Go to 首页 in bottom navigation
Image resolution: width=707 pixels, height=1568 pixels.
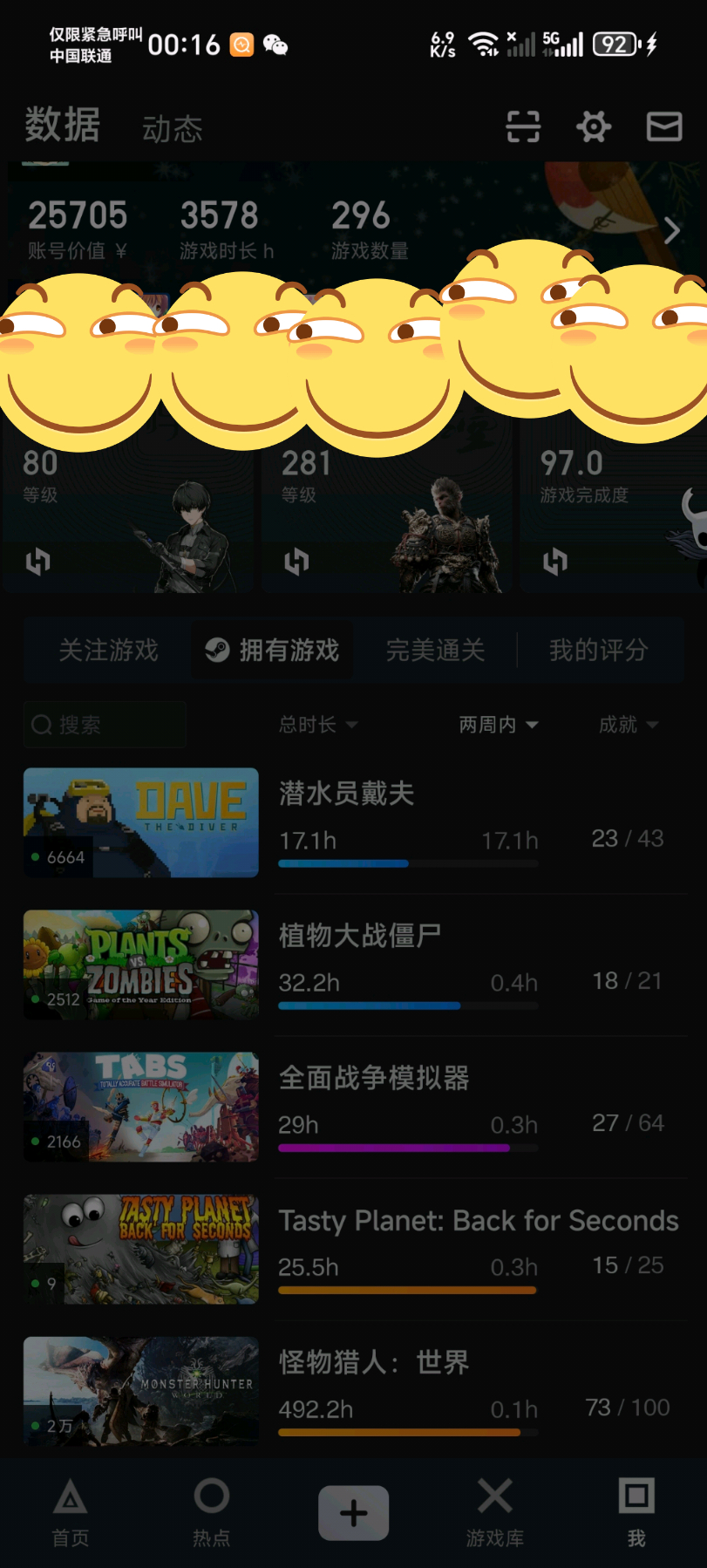coord(71,1513)
